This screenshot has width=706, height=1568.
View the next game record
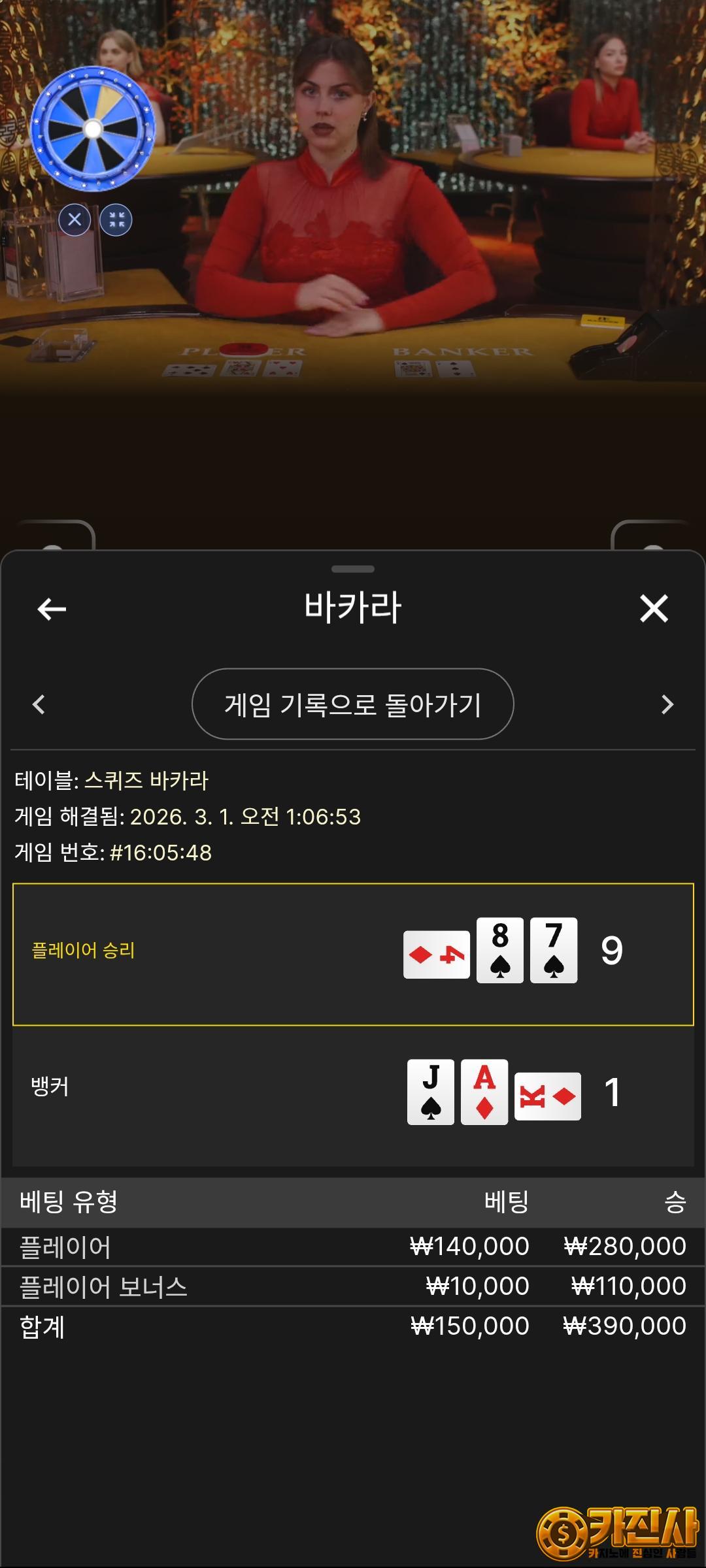pos(667,704)
